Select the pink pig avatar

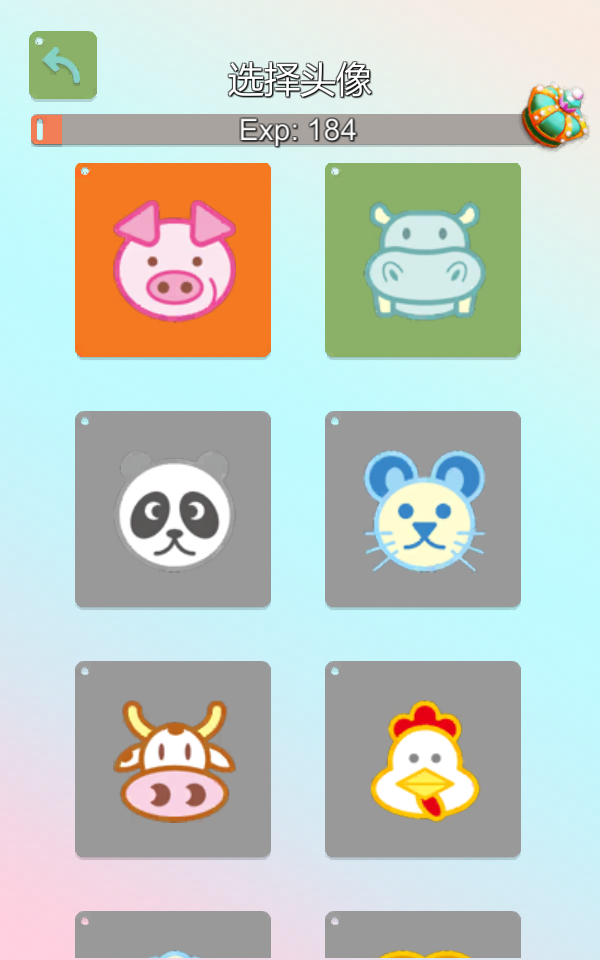tap(173, 260)
